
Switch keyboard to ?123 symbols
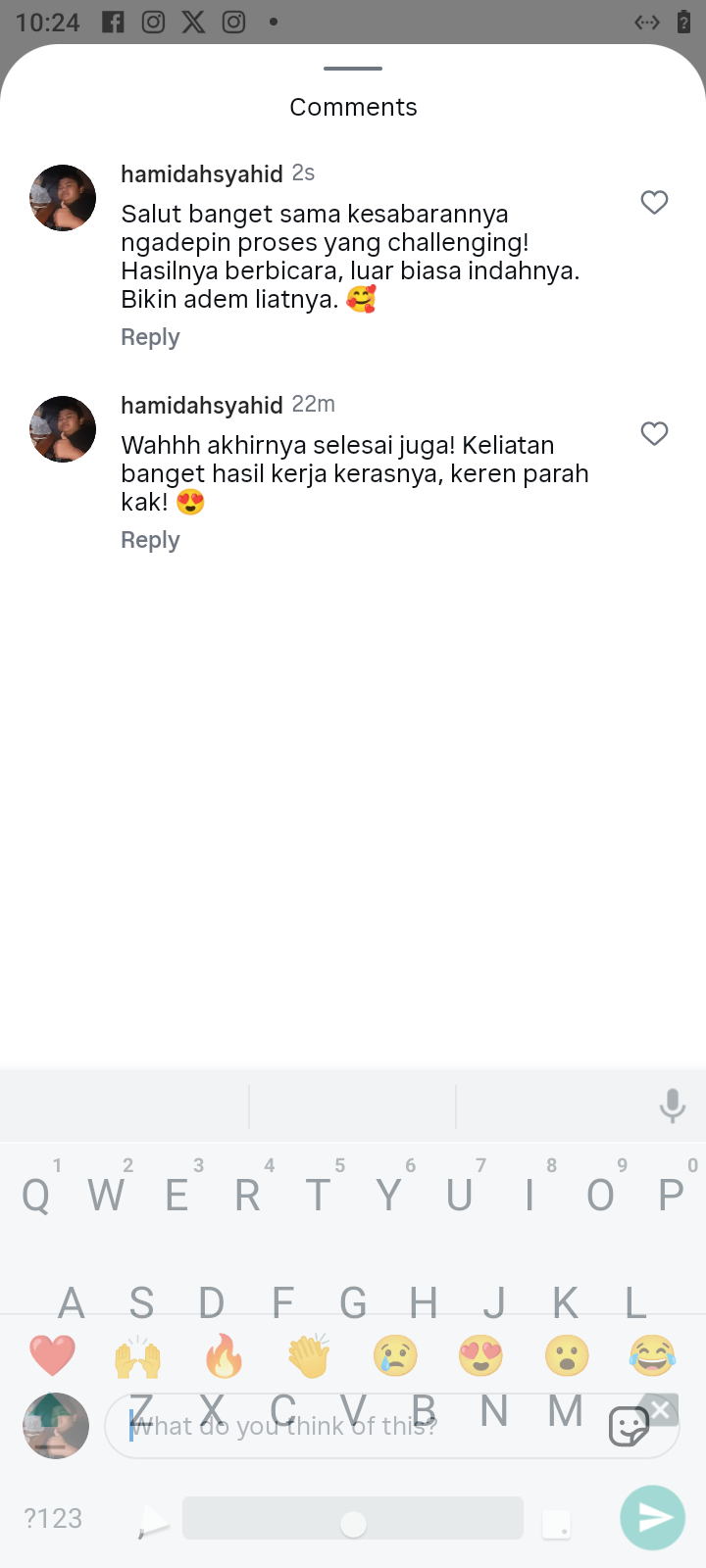53,1518
